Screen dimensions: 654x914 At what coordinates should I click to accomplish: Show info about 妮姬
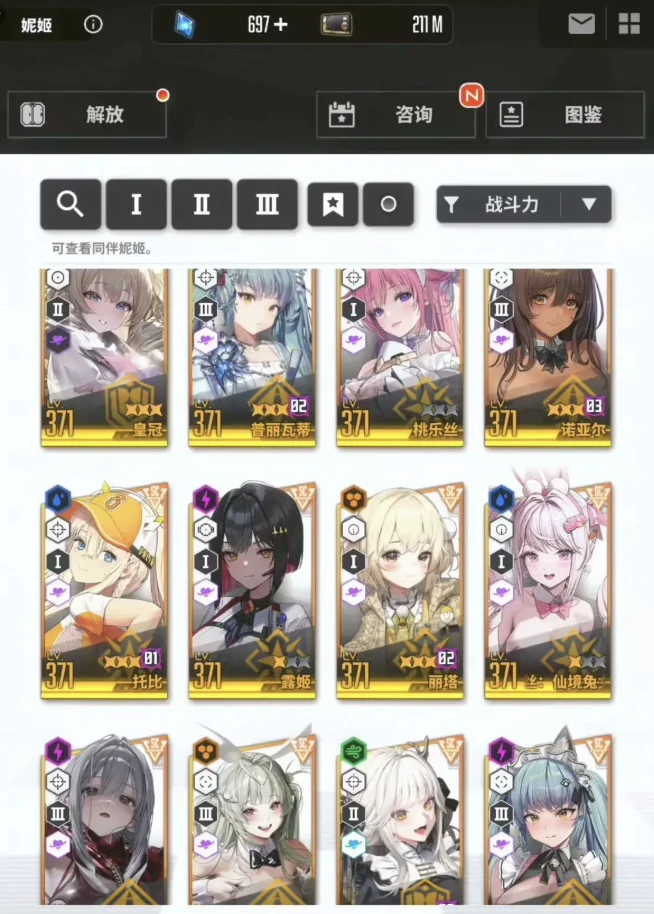point(93,24)
